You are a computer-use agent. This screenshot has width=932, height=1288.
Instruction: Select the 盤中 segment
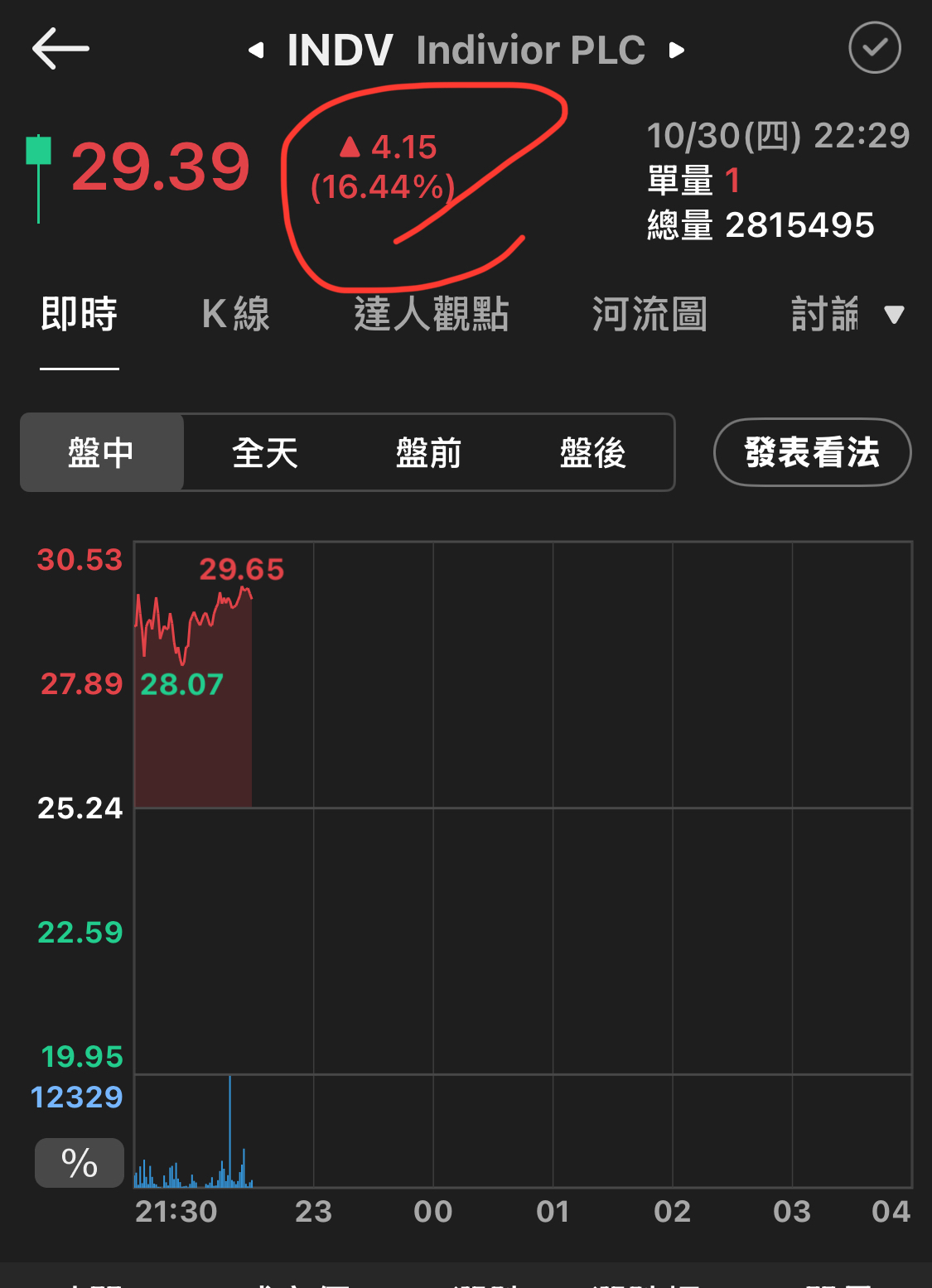(x=101, y=453)
